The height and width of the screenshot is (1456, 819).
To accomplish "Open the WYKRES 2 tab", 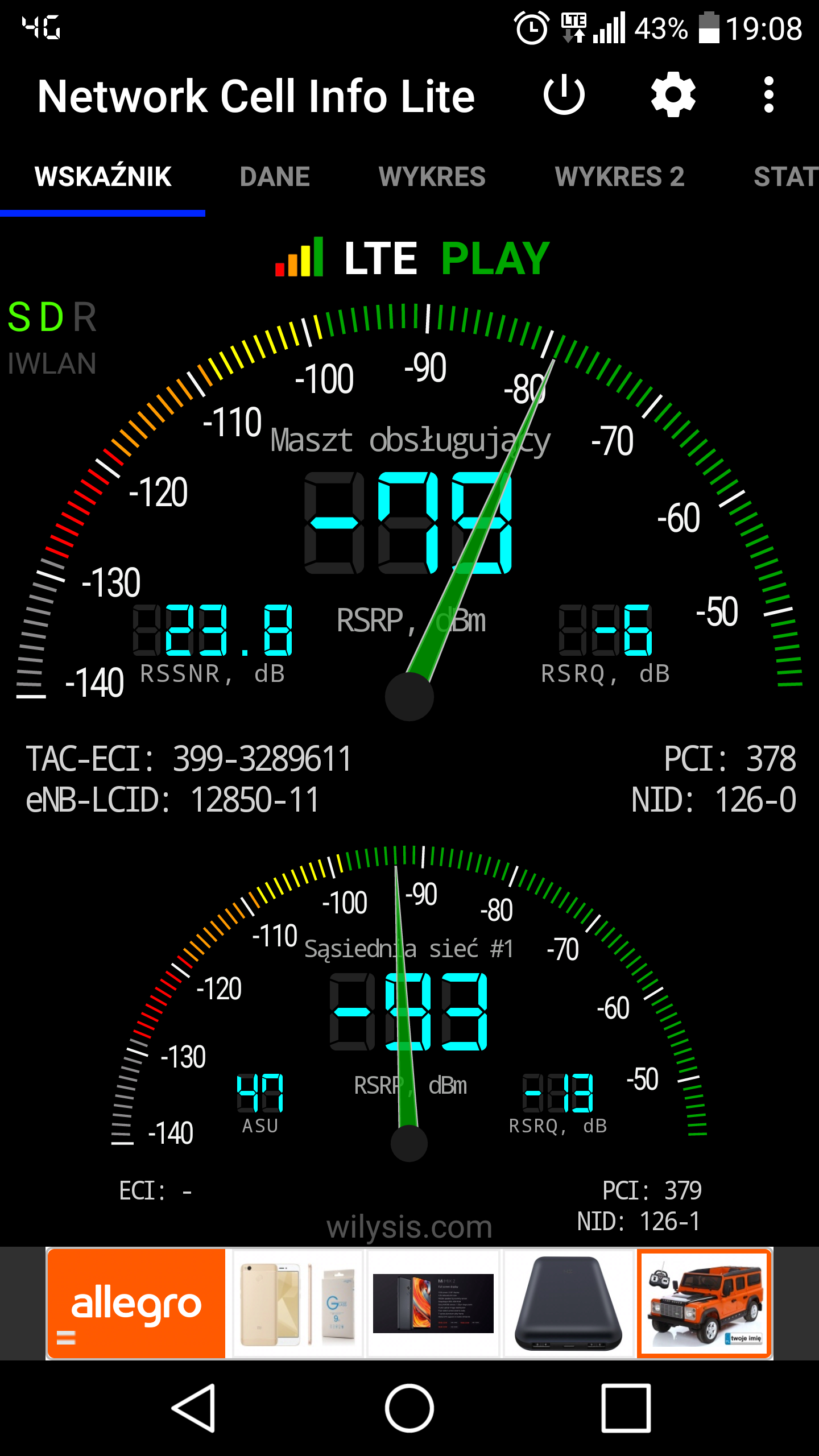I will (619, 177).
